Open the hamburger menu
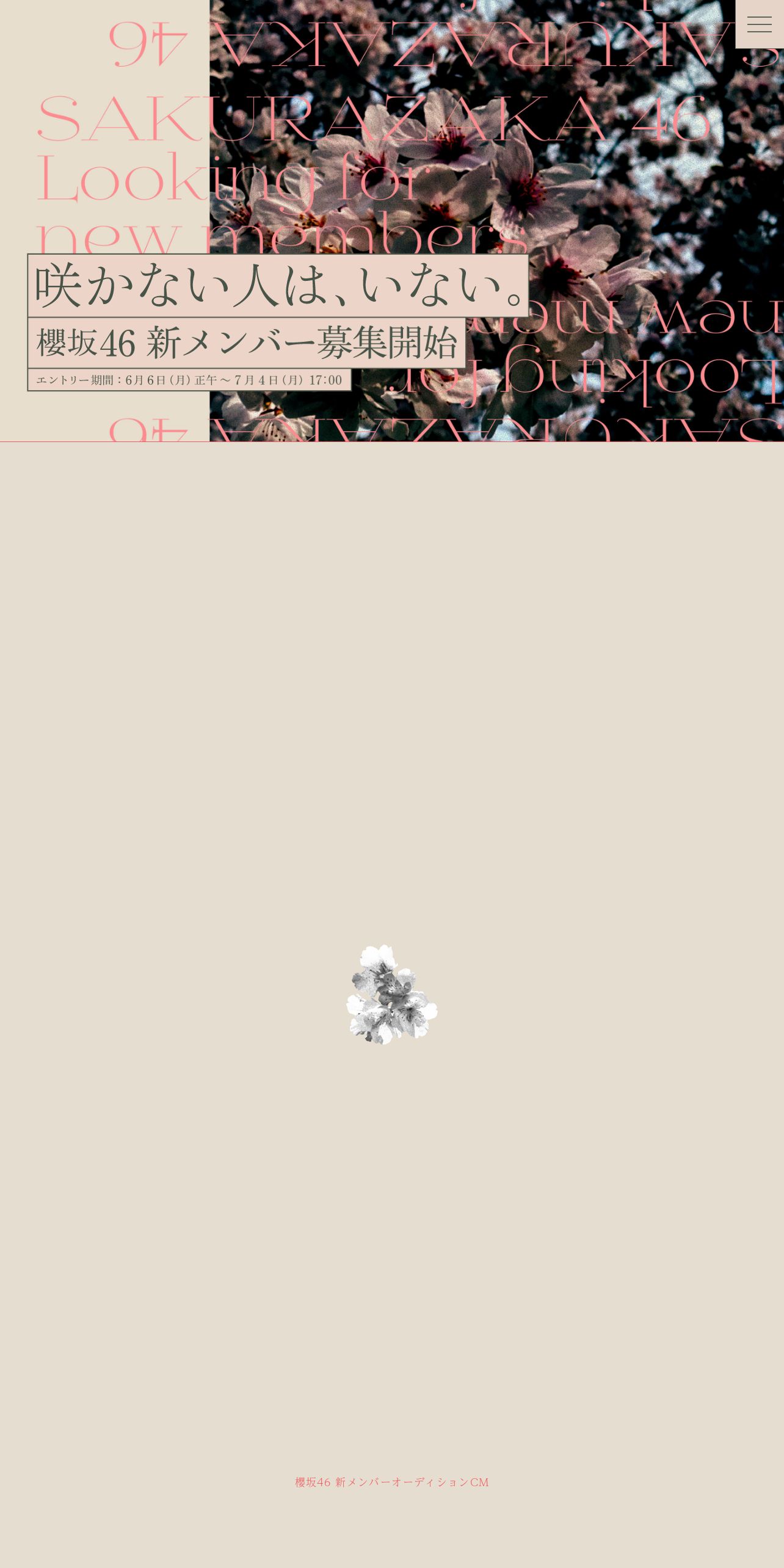 click(760, 24)
